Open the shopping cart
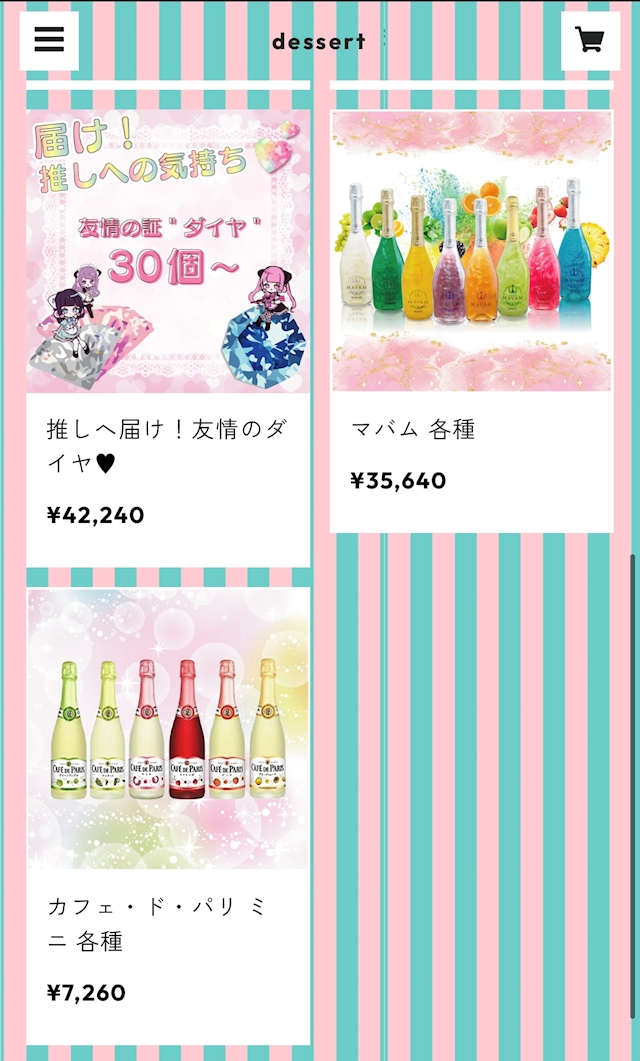Image resolution: width=640 pixels, height=1061 pixels. coord(590,41)
